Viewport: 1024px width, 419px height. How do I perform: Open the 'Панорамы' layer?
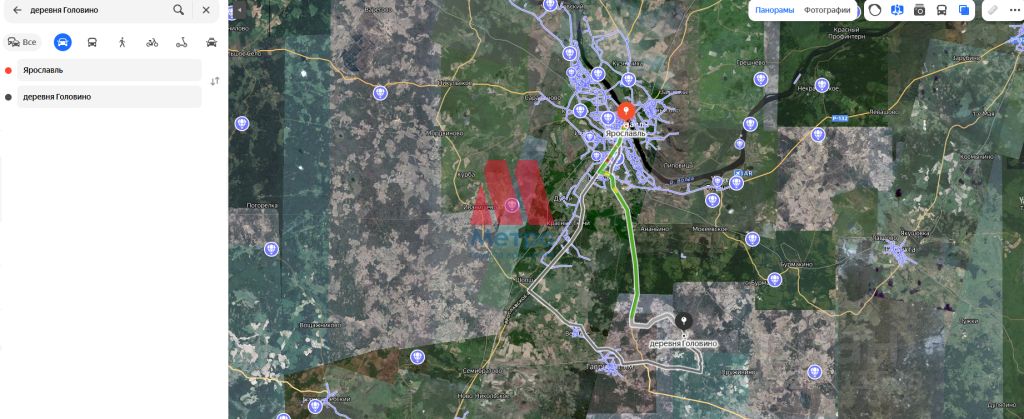click(775, 10)
